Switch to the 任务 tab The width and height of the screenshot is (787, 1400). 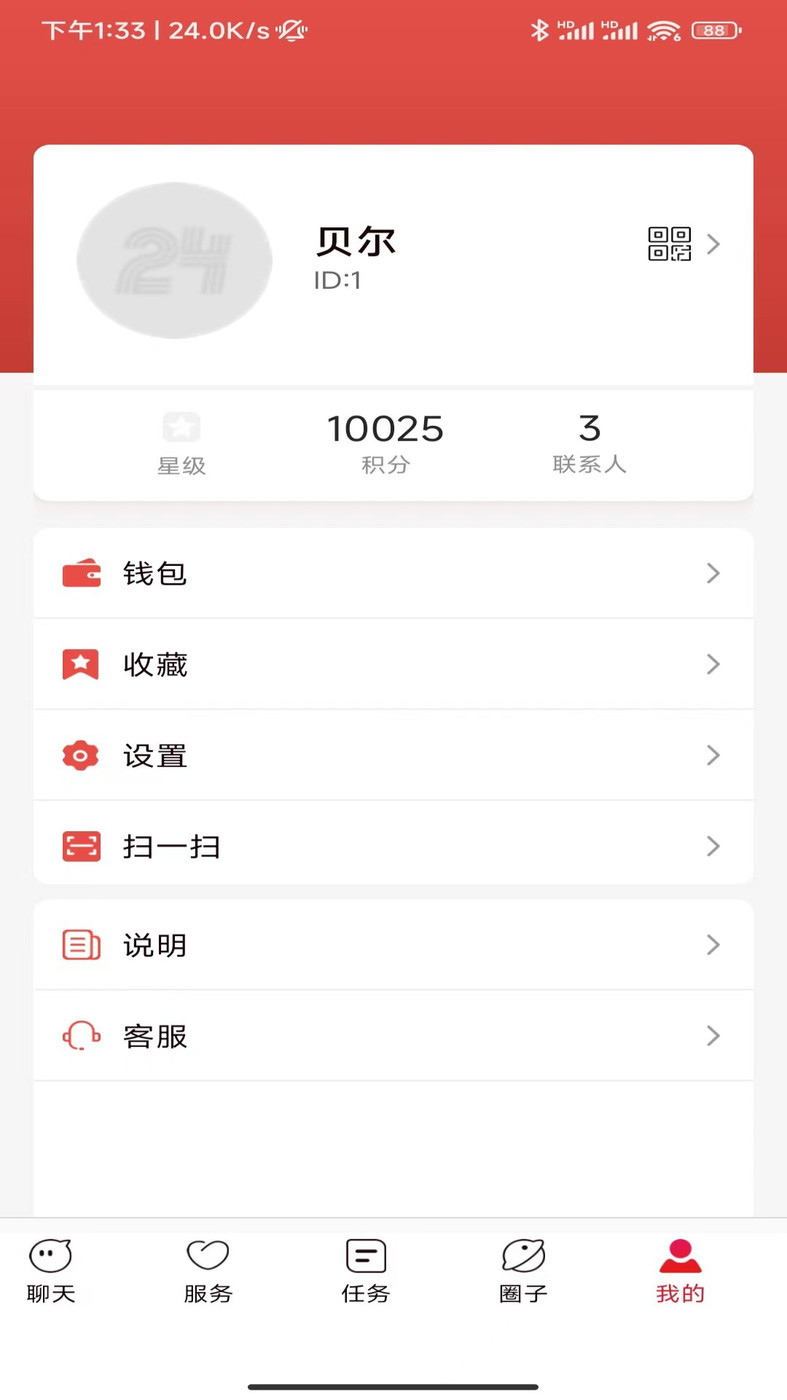(365, 1270)
